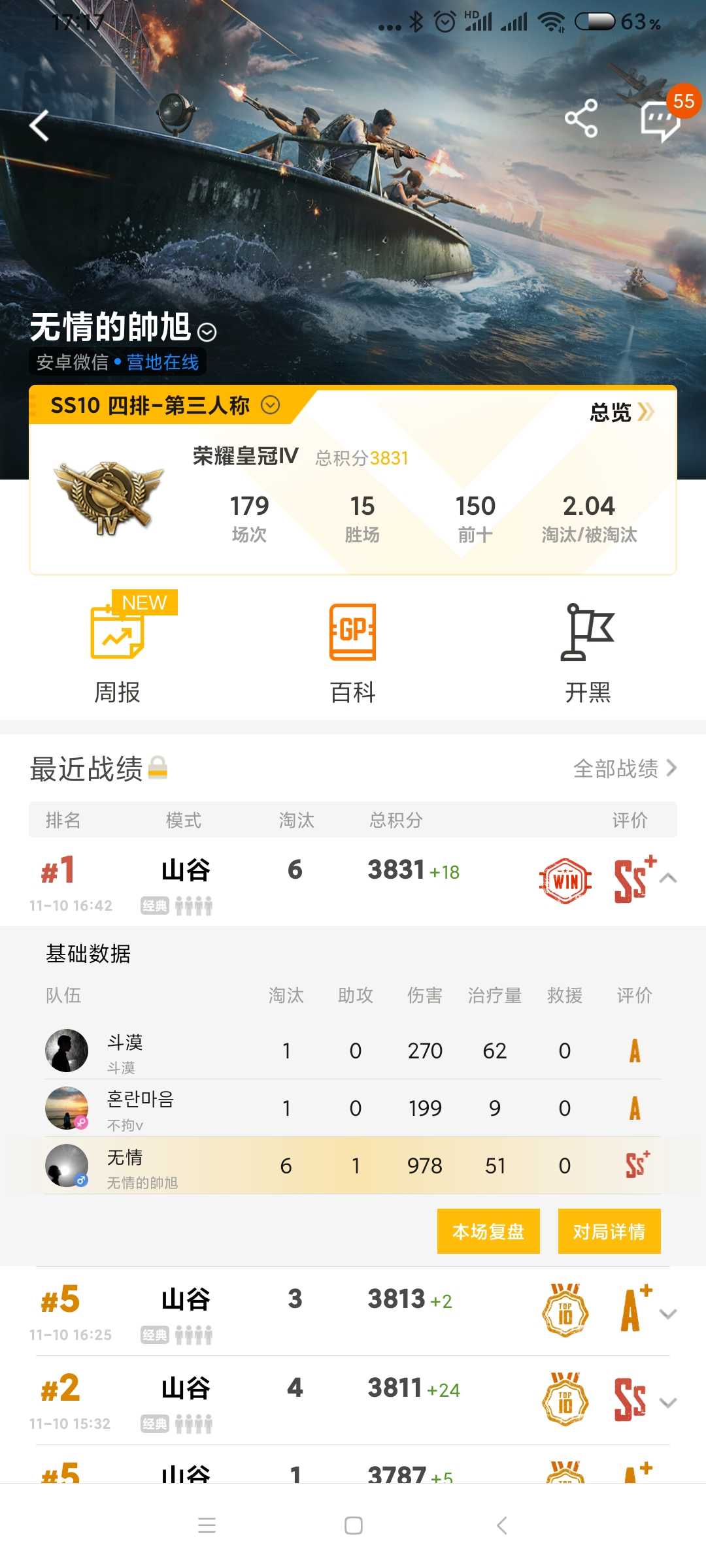This screenshot has width=706, height=1568.
Task: Share this player profile
Action: point(580,118)
